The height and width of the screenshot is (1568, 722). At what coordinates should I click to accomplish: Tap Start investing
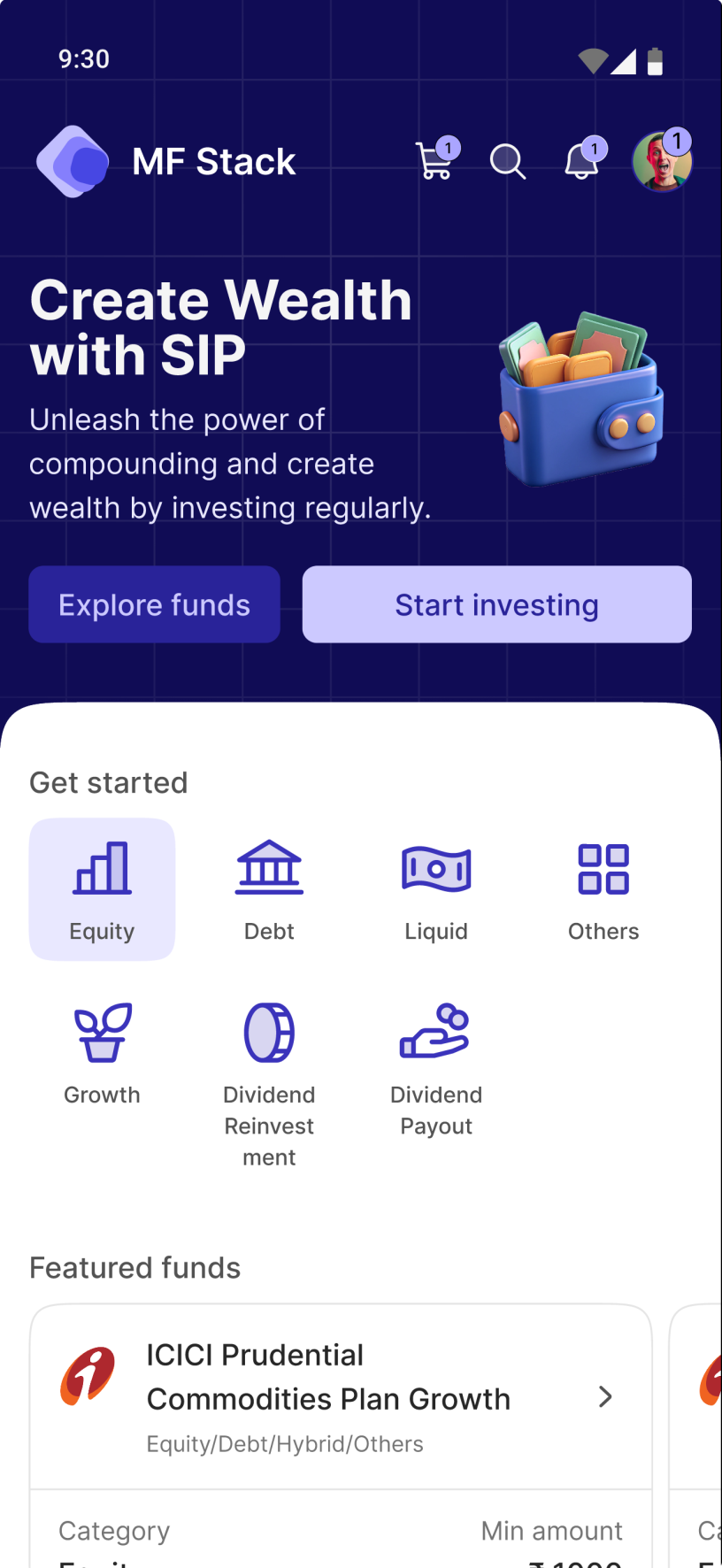point(496,604)
